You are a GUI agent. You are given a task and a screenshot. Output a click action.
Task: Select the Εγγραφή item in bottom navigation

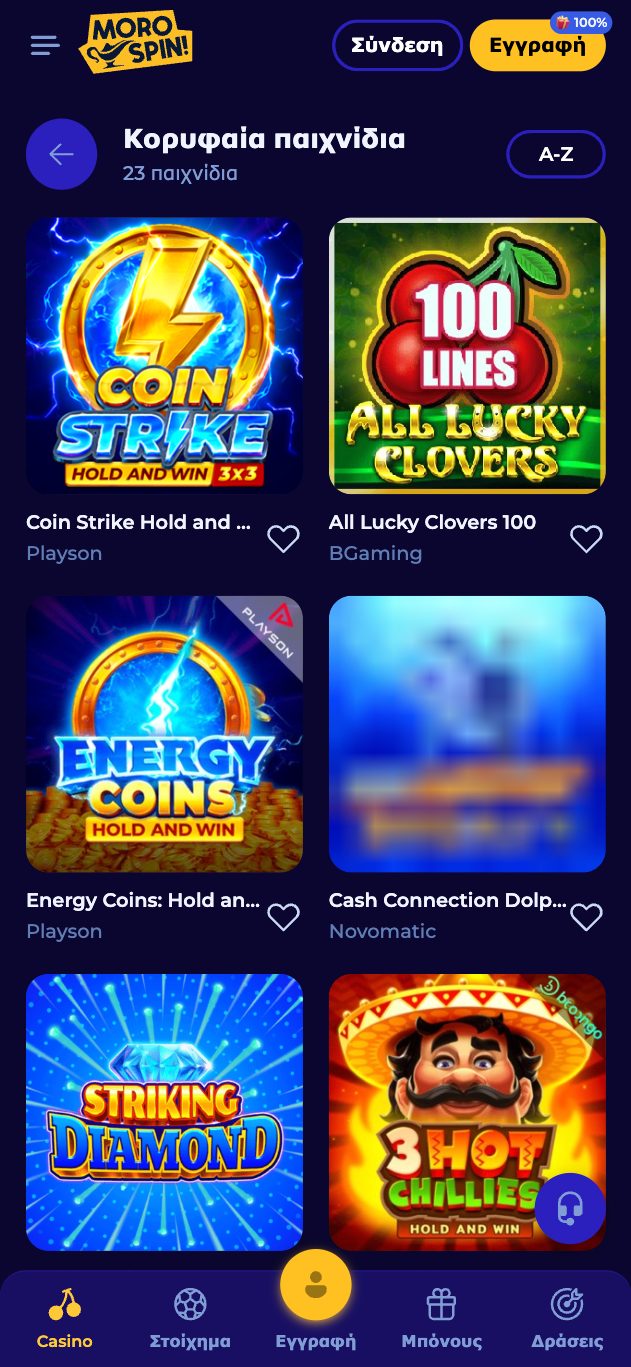(x=316, y=1300)
